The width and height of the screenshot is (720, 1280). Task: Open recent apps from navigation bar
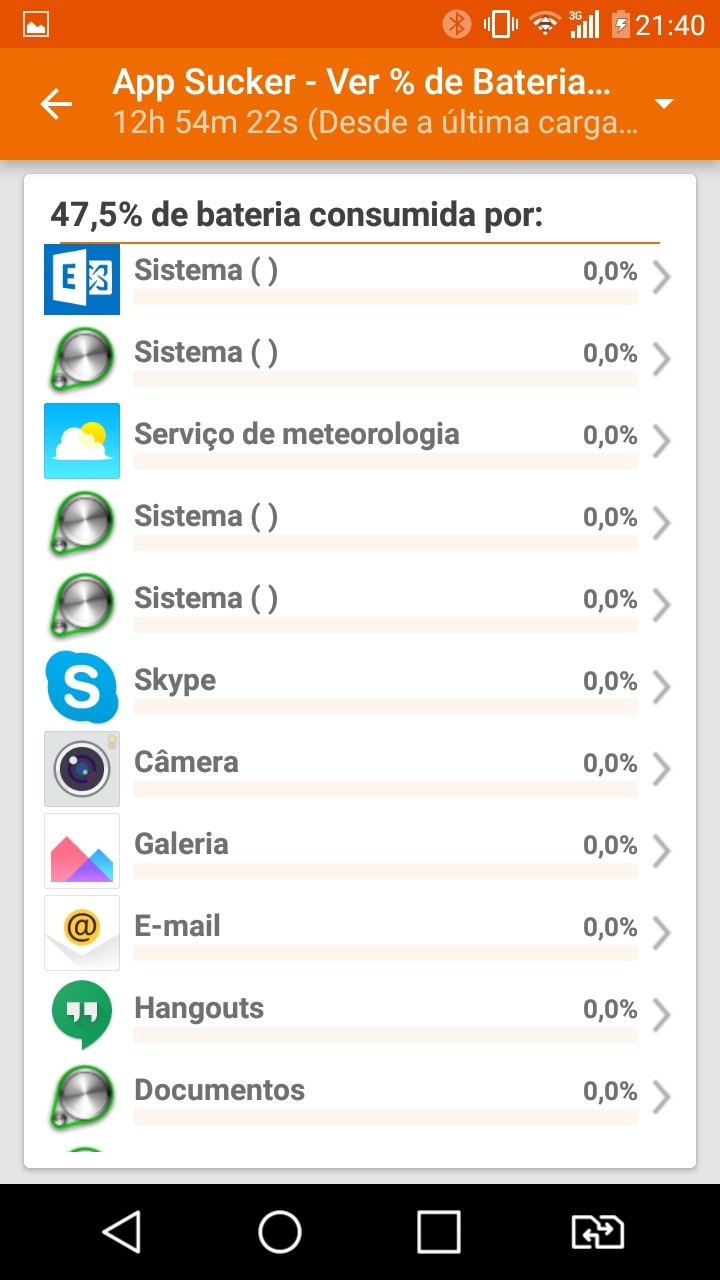(438, 1231)
